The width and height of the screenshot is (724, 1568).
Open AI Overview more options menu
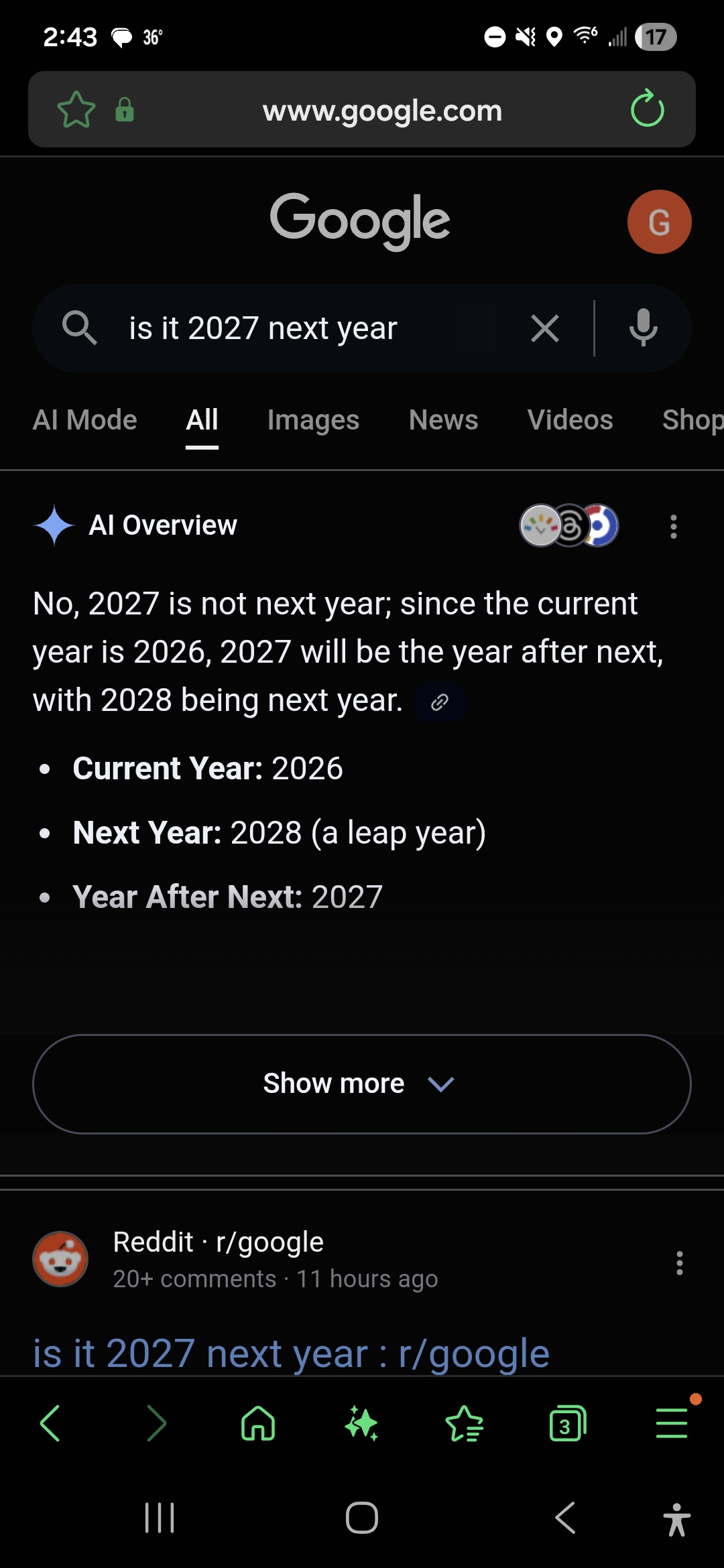674,527
